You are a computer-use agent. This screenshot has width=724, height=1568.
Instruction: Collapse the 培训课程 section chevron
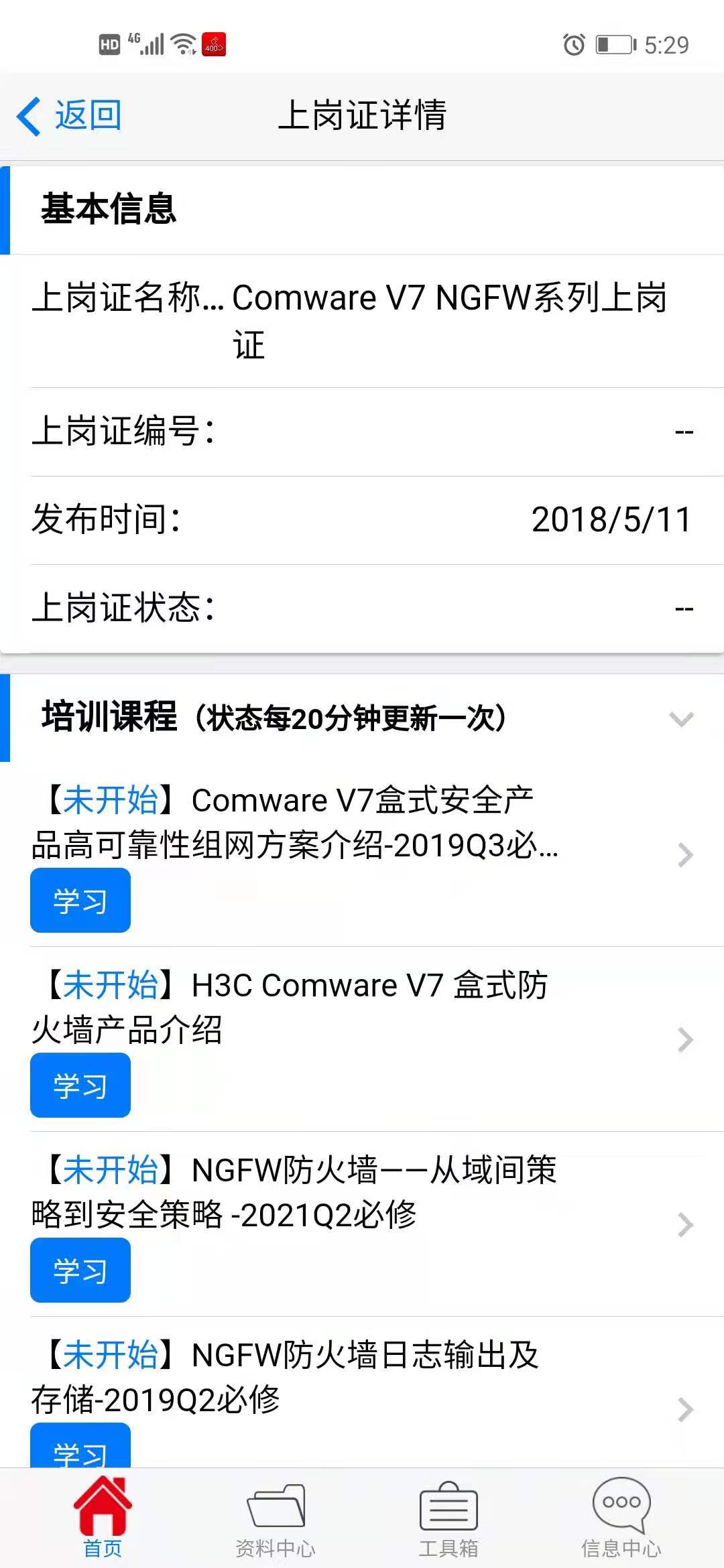(681, 719)
